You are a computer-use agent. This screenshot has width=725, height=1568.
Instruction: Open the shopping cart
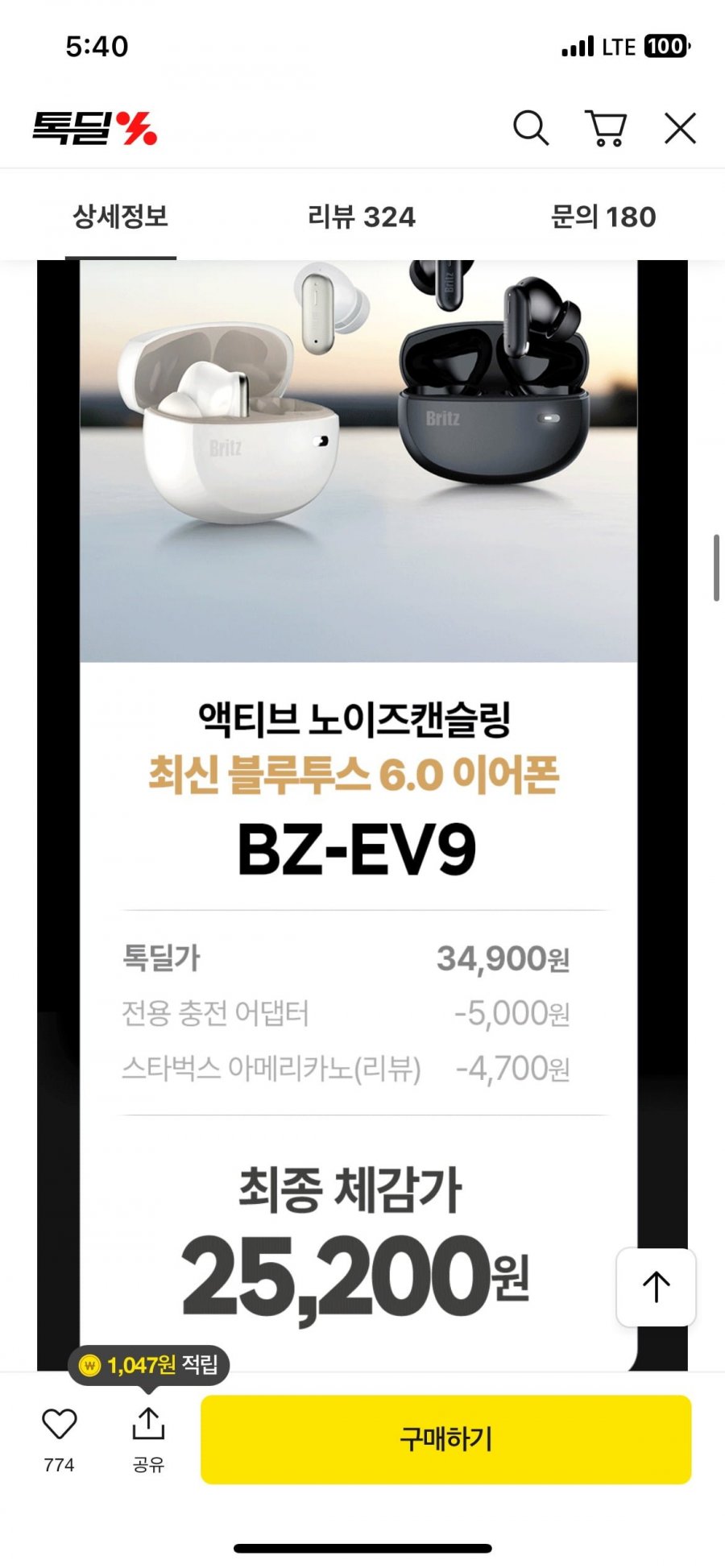point(606,128)
